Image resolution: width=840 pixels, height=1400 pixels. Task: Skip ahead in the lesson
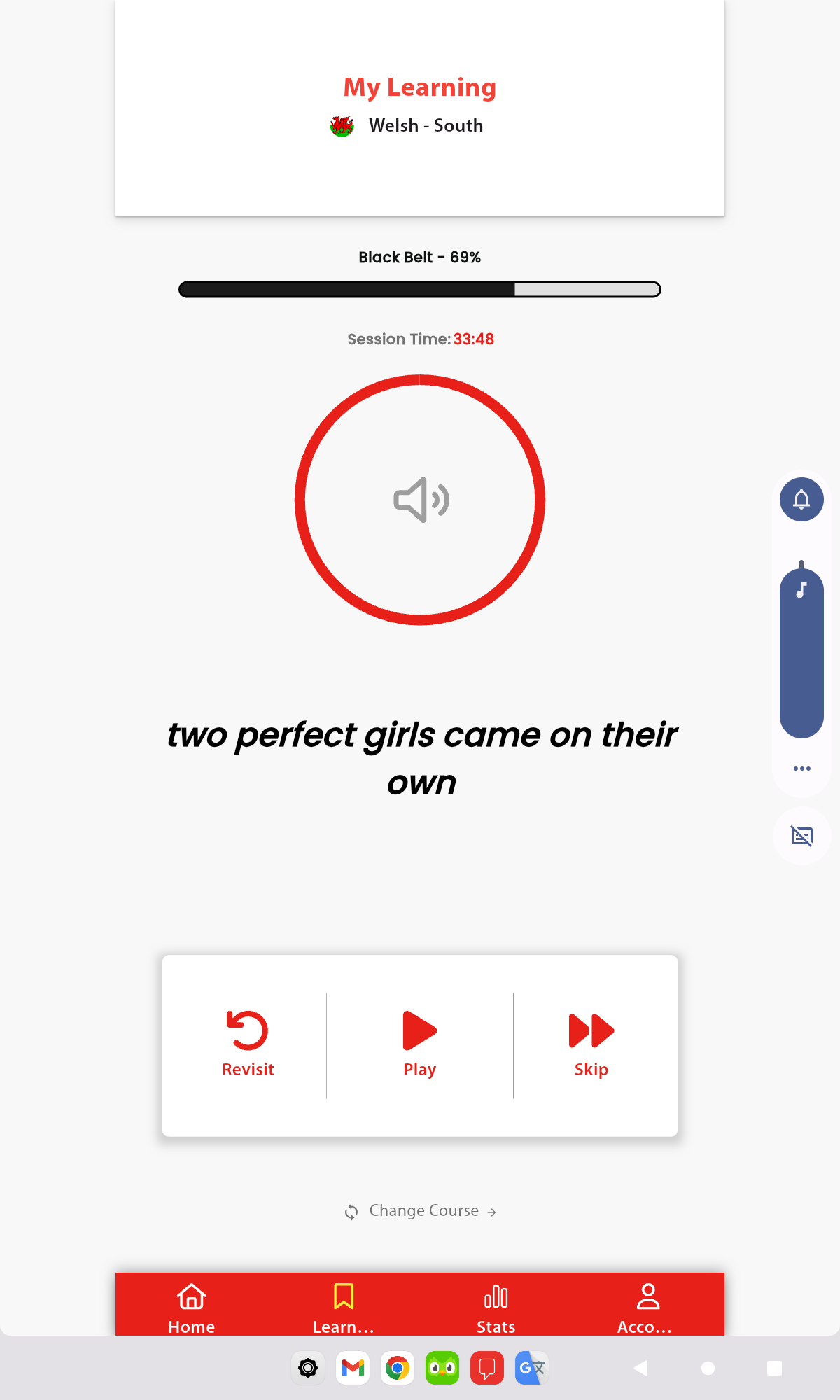click(x=591, y=1044)
